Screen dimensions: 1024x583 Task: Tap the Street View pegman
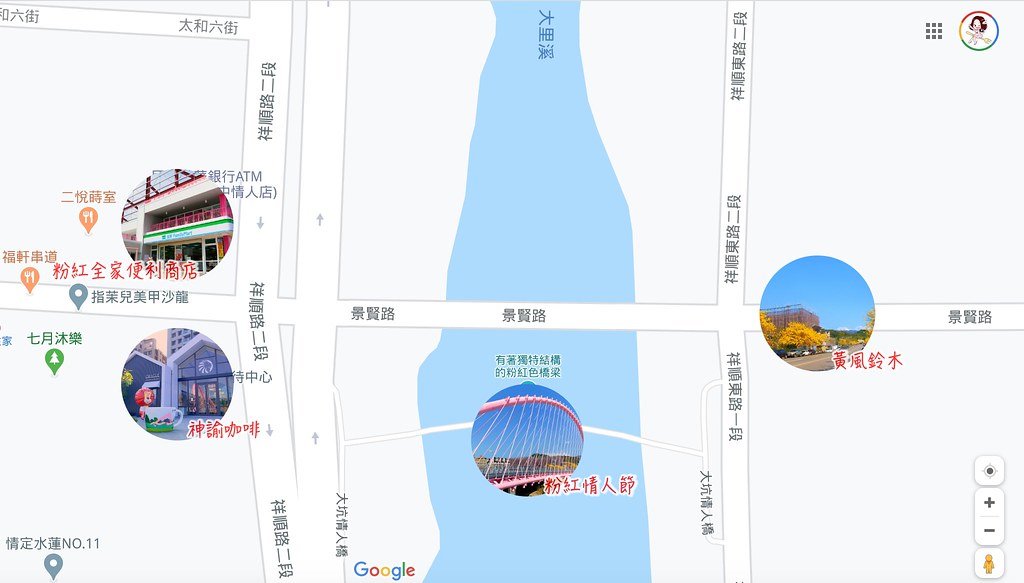(x=989, y=563)
